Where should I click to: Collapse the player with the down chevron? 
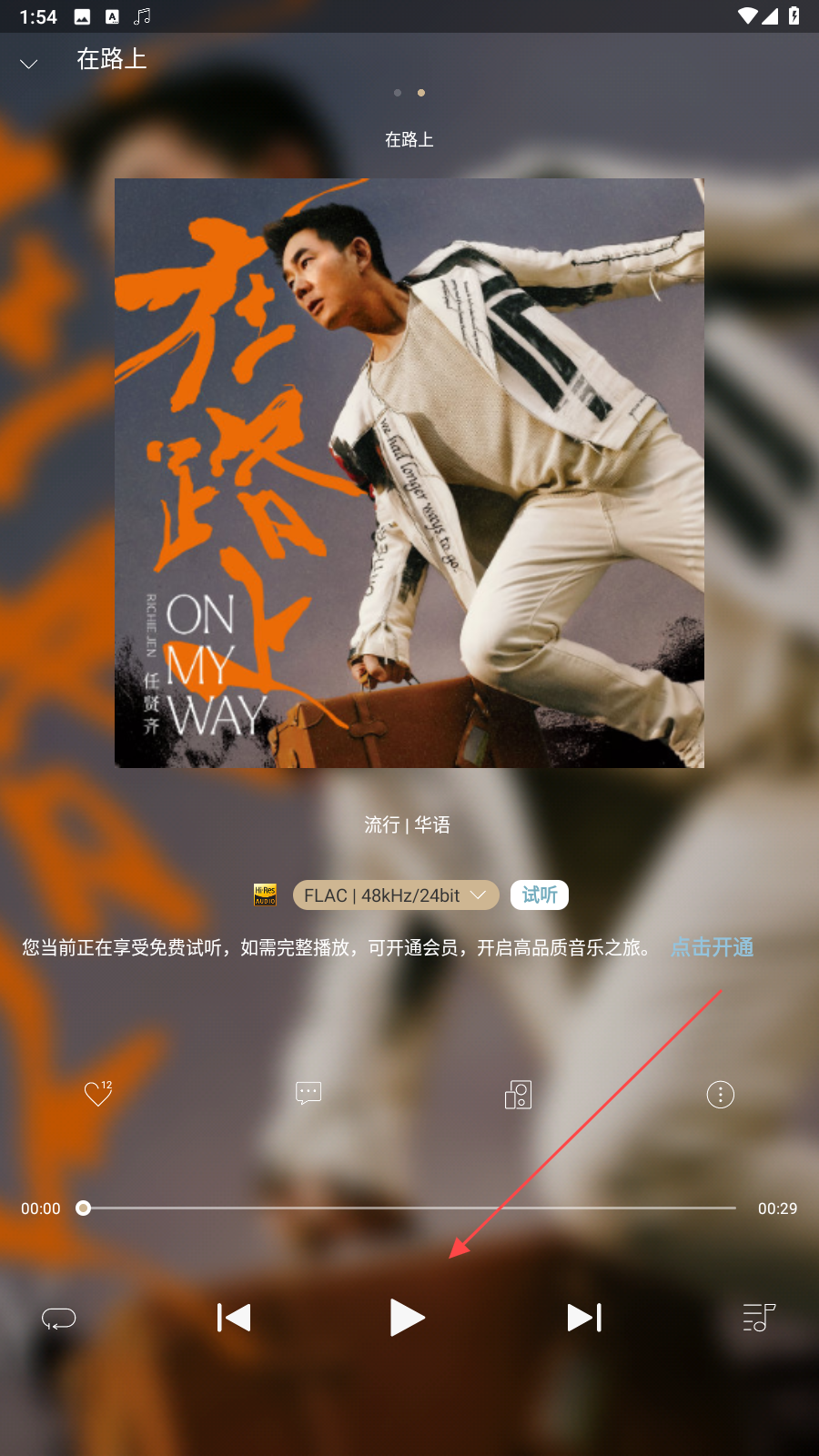pos(29,63)
